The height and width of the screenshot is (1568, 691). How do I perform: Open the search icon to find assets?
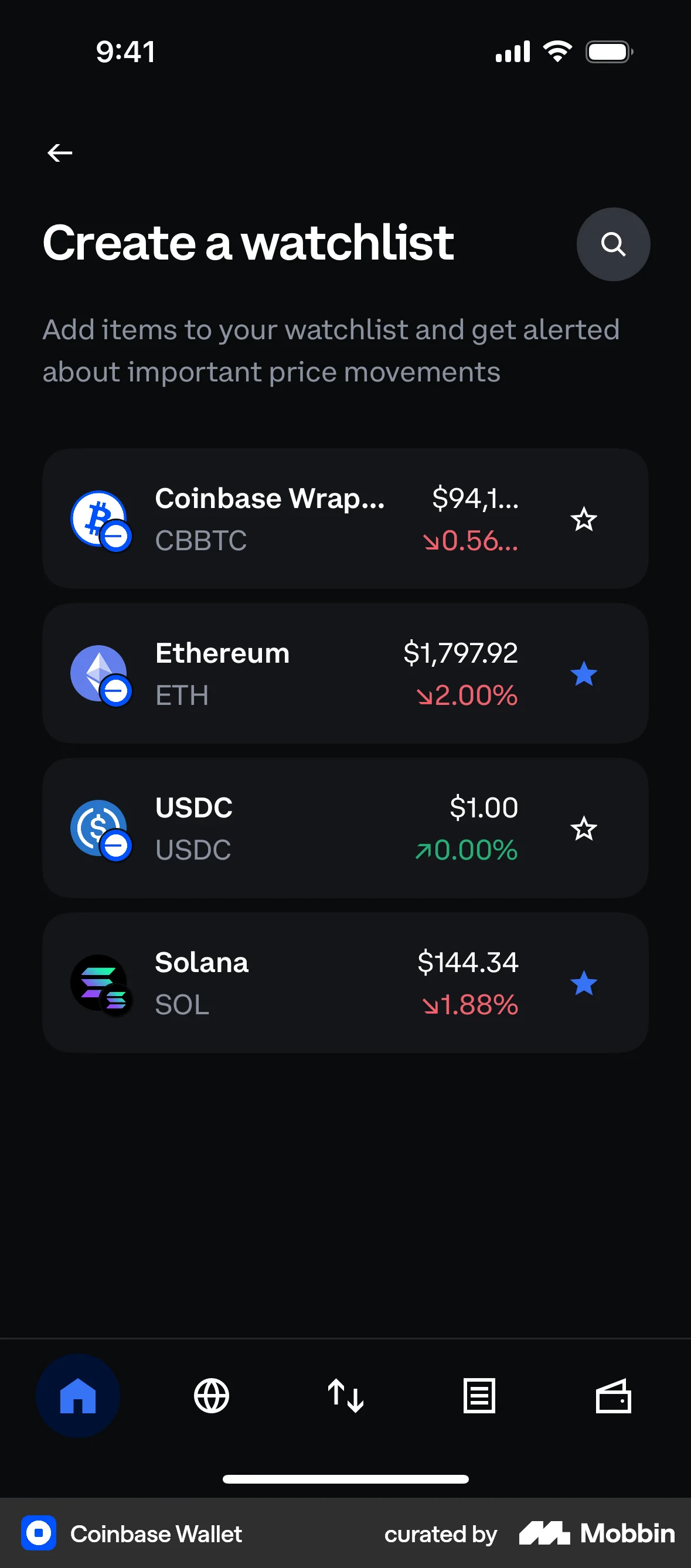coord(613,244)
